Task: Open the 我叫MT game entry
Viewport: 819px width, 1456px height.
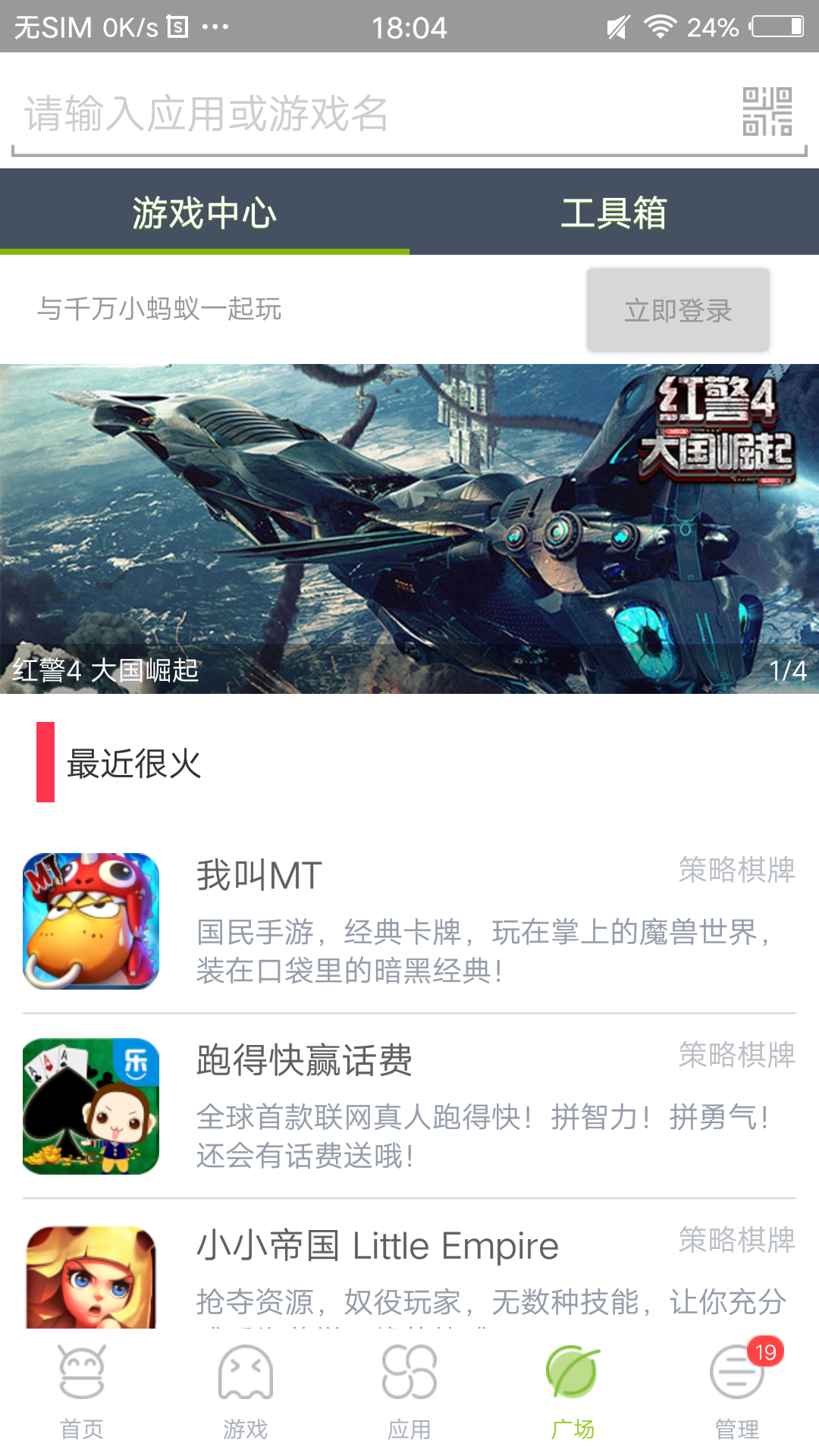Action: [409, 921]
